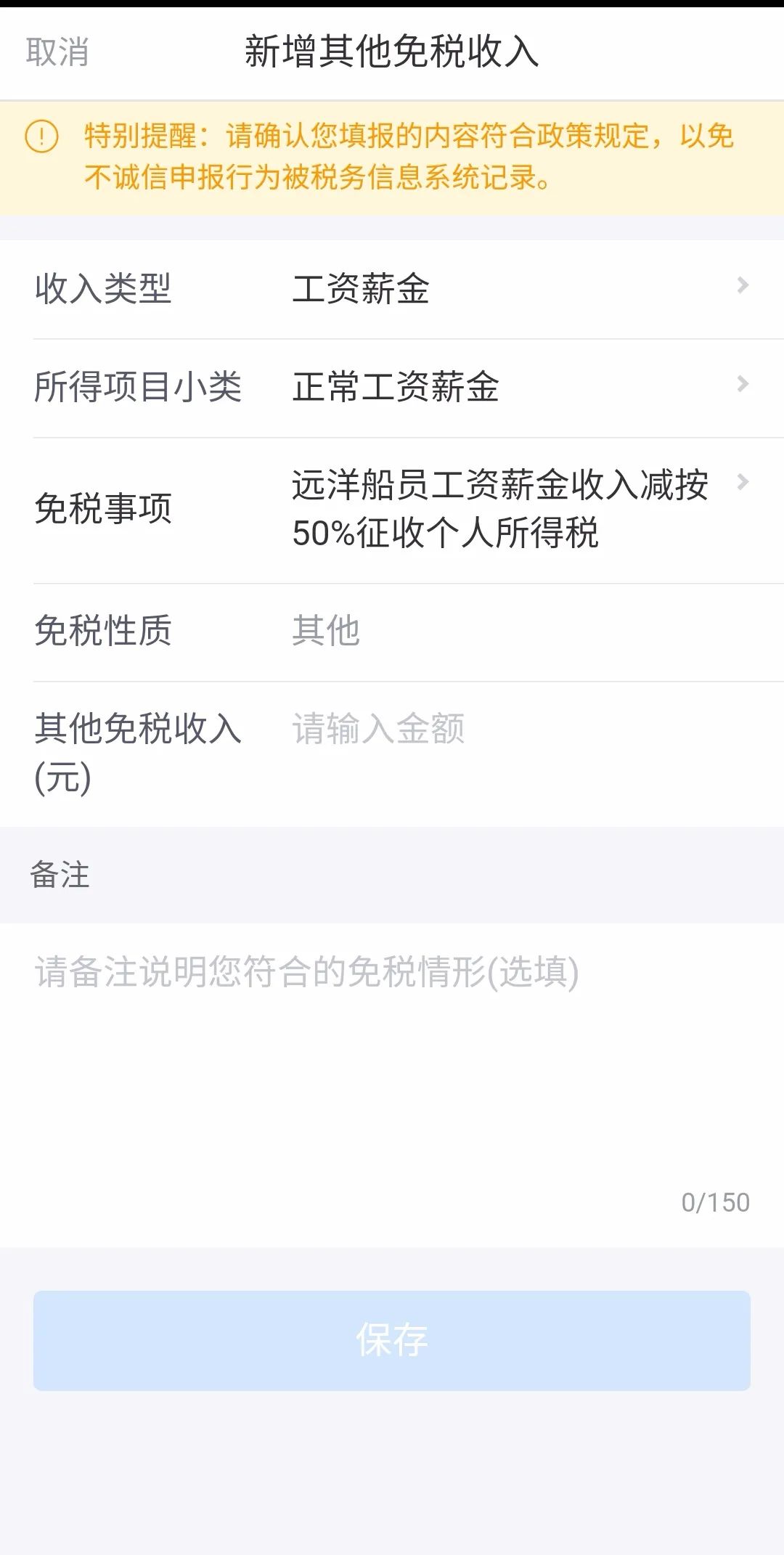Select a different 免税事项 option
The image size is (784, 1555).
392,510
